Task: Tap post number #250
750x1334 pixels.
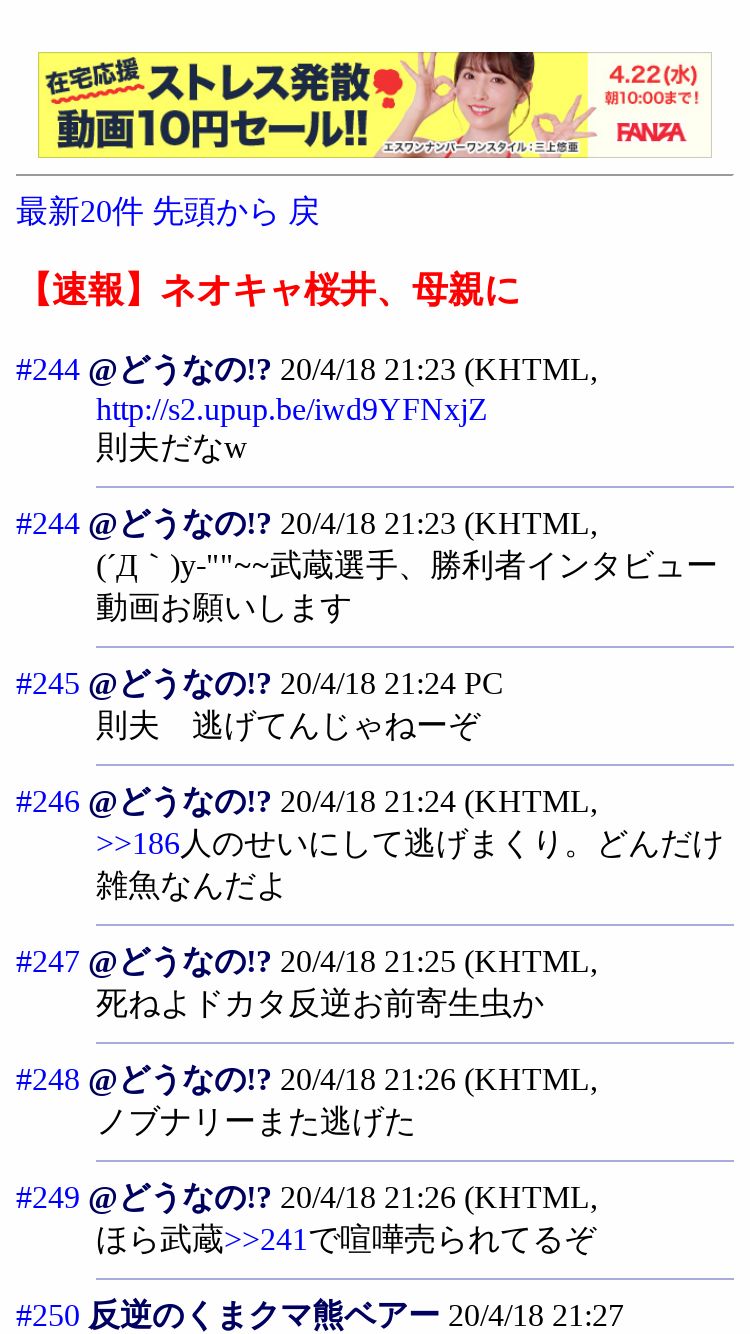Action: pos(48,1316)
